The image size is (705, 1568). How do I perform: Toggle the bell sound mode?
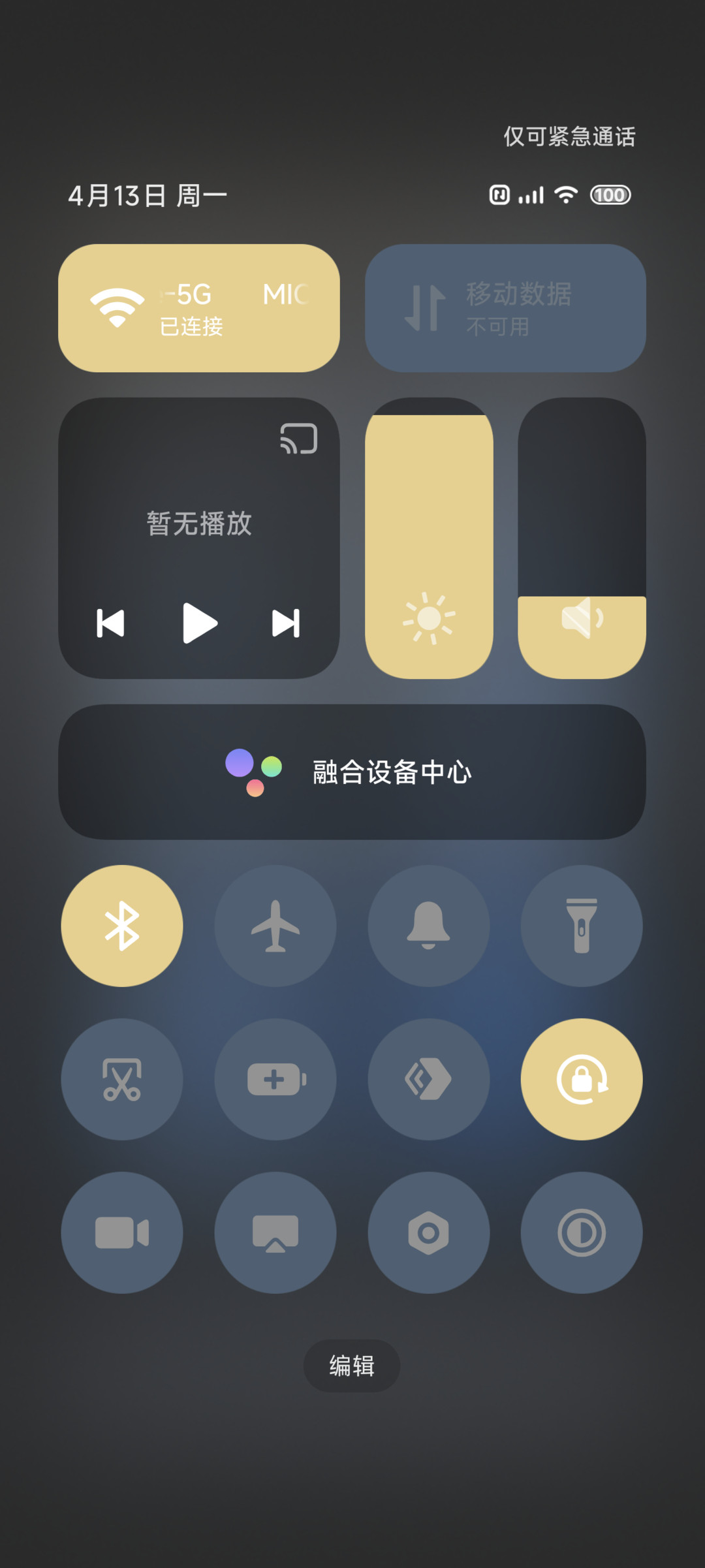point(429,926)
